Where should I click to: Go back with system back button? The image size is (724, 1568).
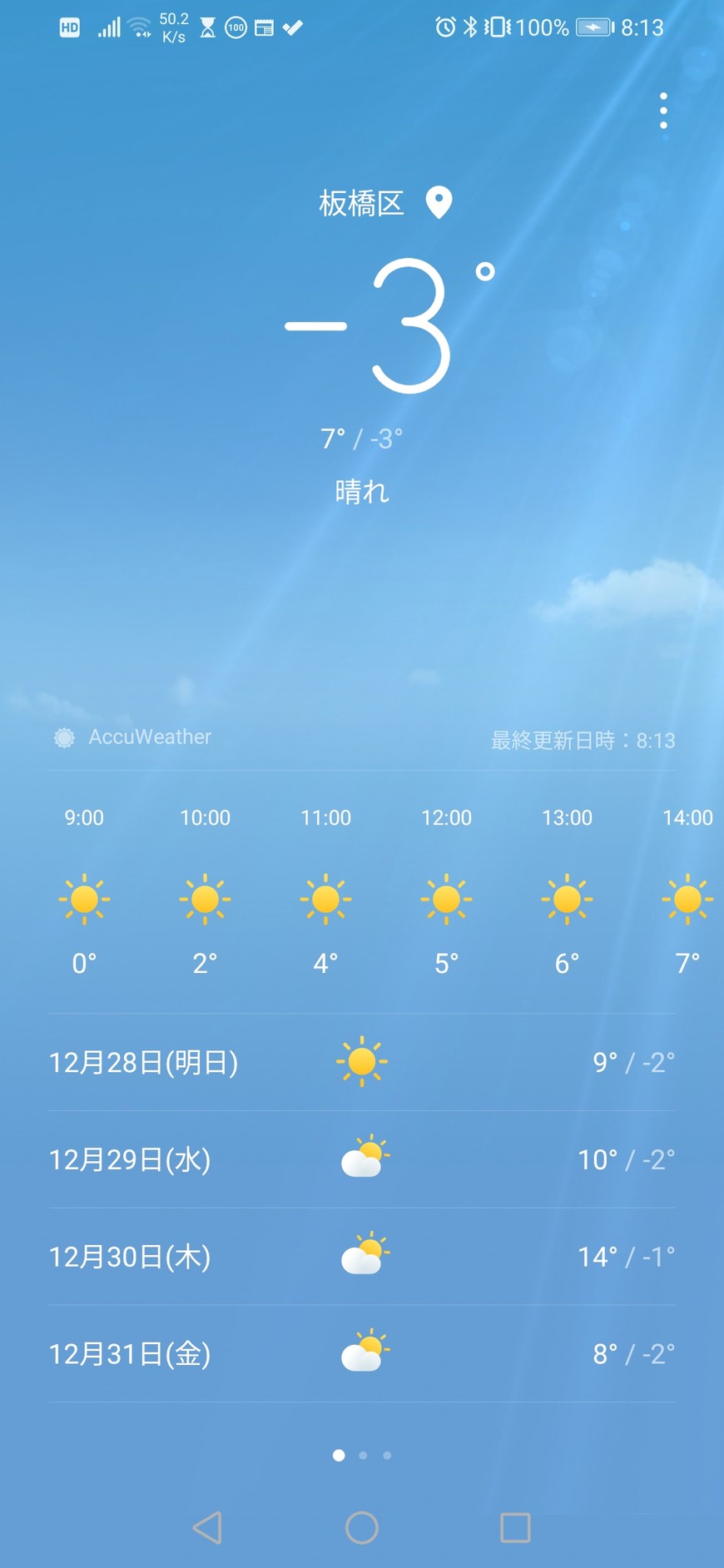pos(207,1527)
